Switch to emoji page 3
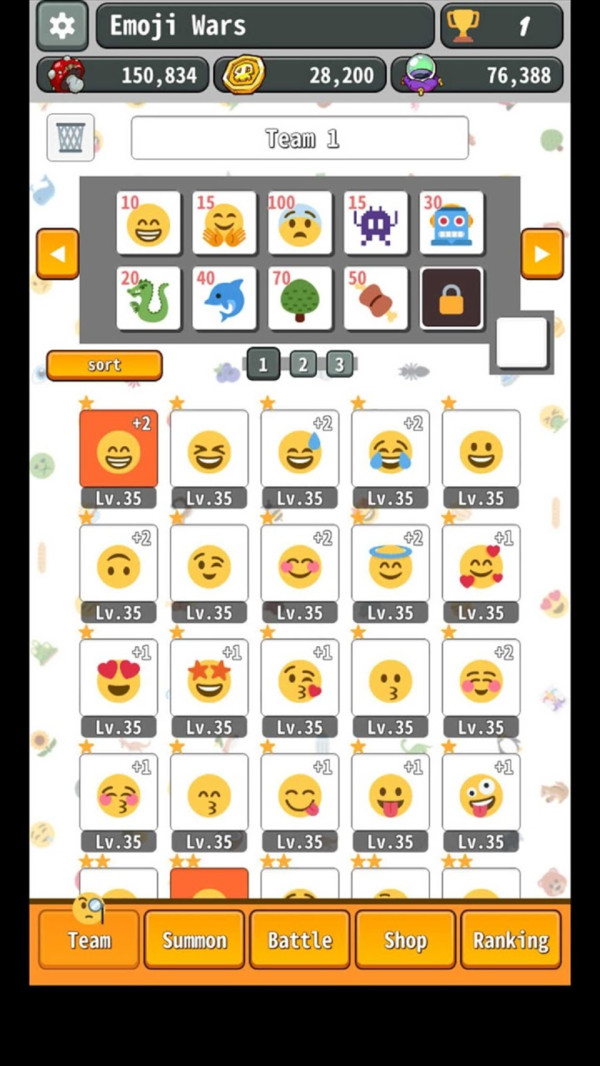 click(x=339, y=365)
